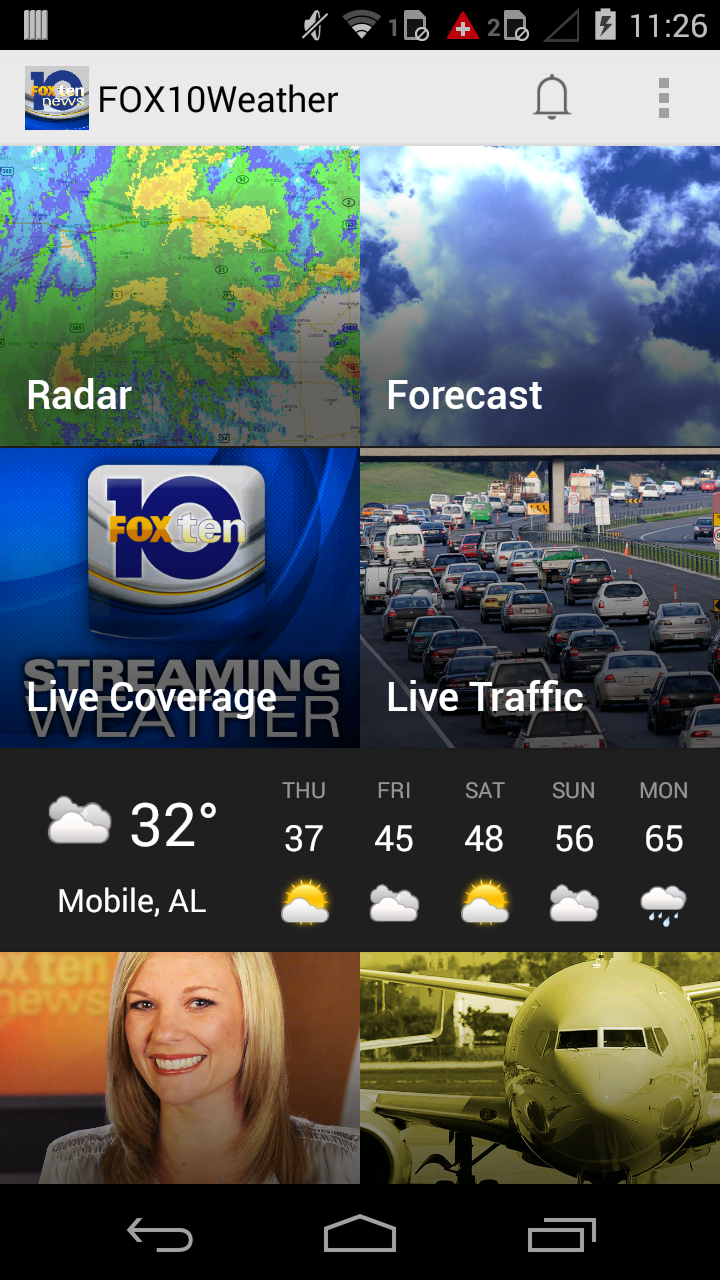Launch Live Coverage streaming weather
The width and height of the screenshot is (720, 1280).
pos(180,597)
